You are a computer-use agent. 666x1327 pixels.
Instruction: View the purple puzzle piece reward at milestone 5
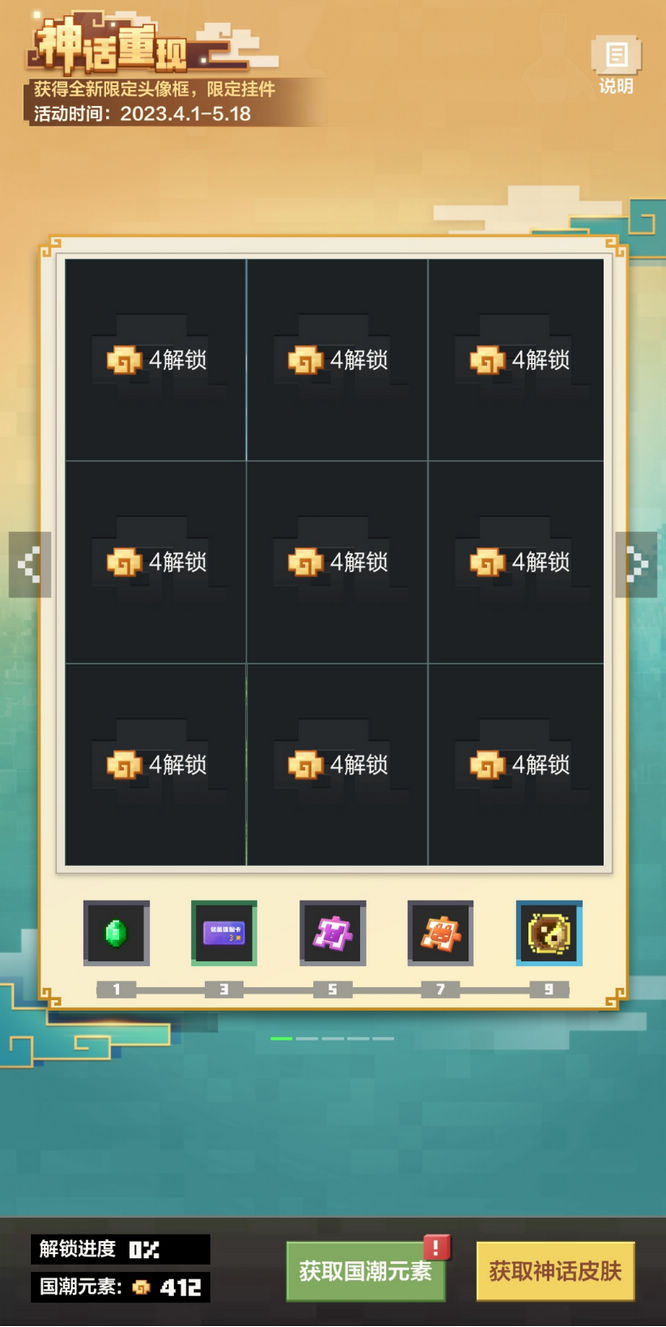tap(332, 933)
